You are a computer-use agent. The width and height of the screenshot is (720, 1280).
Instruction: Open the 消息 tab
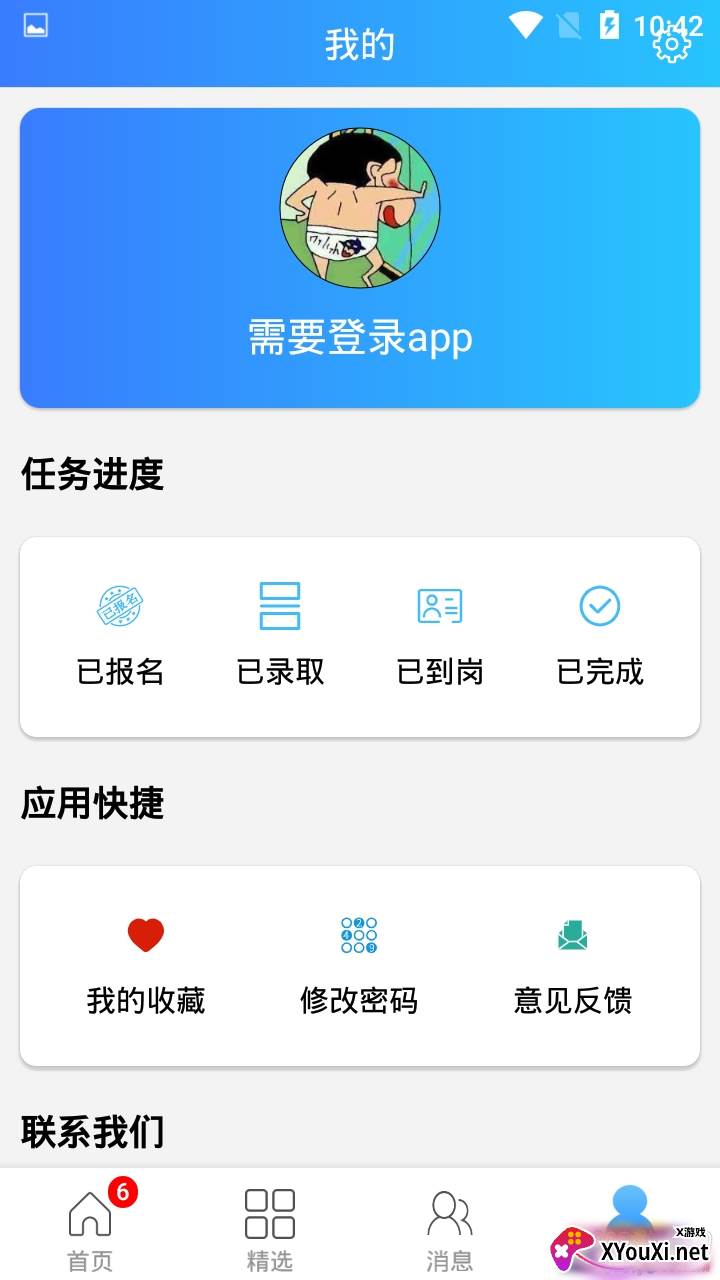[449, 1228]
